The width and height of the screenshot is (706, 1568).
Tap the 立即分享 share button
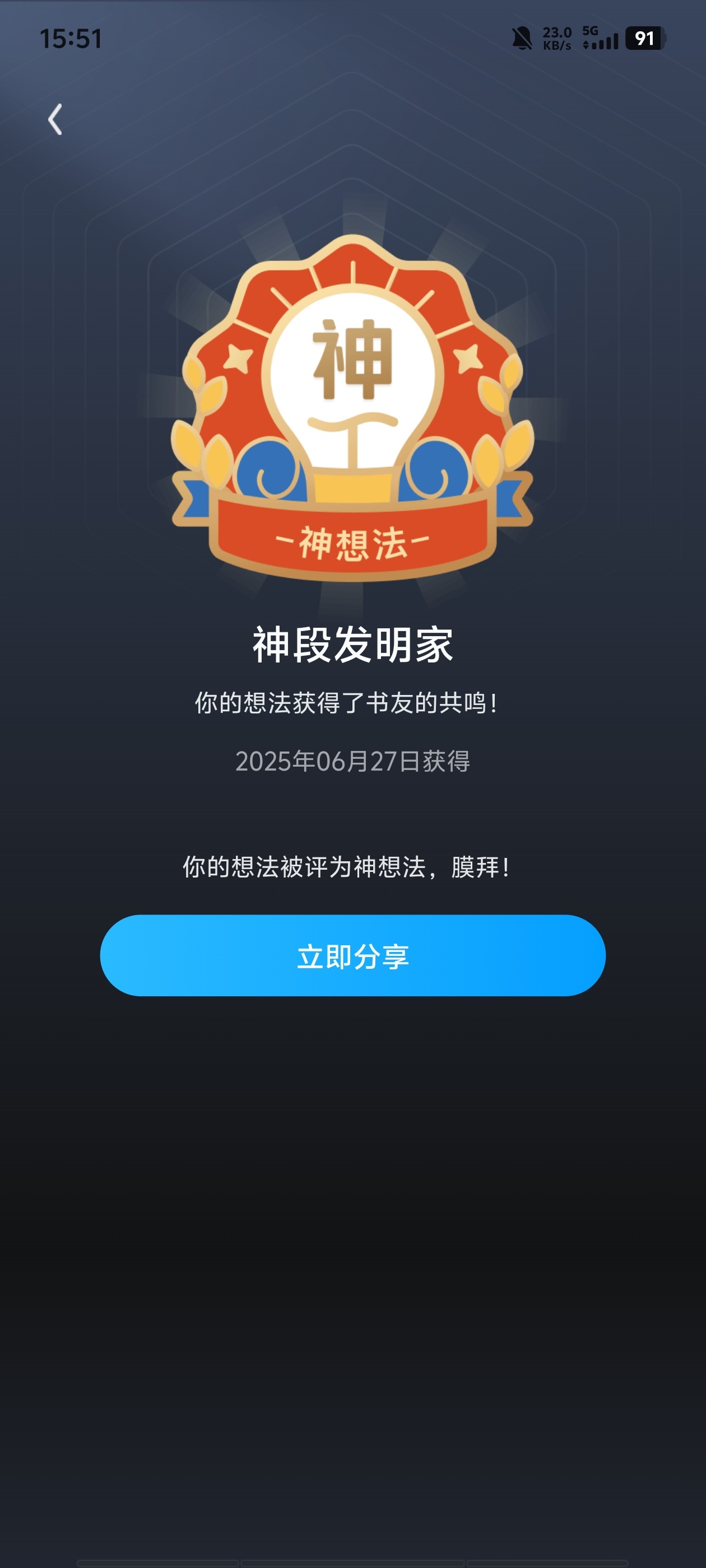[x=352, y=955]
